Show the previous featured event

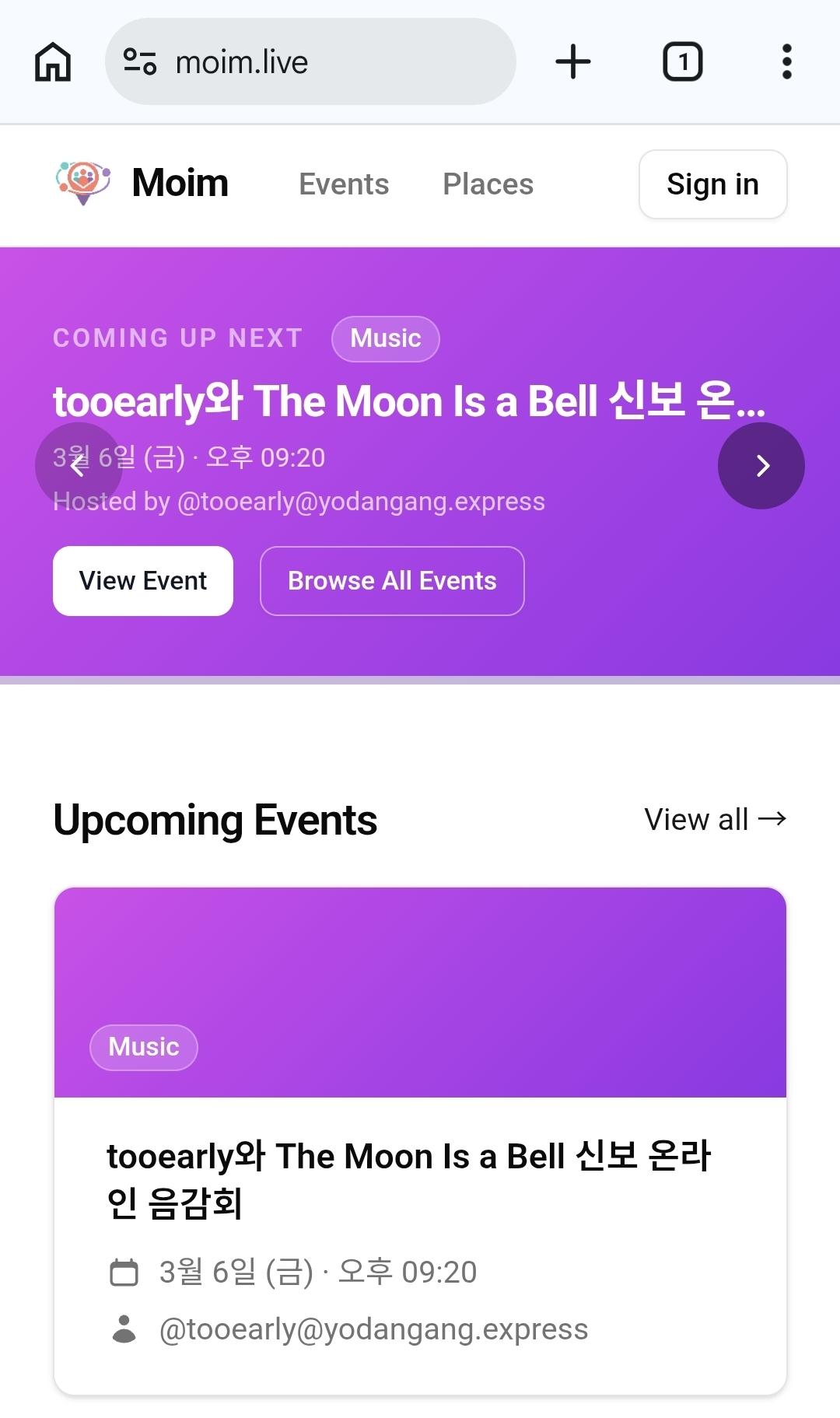(78, 466)
